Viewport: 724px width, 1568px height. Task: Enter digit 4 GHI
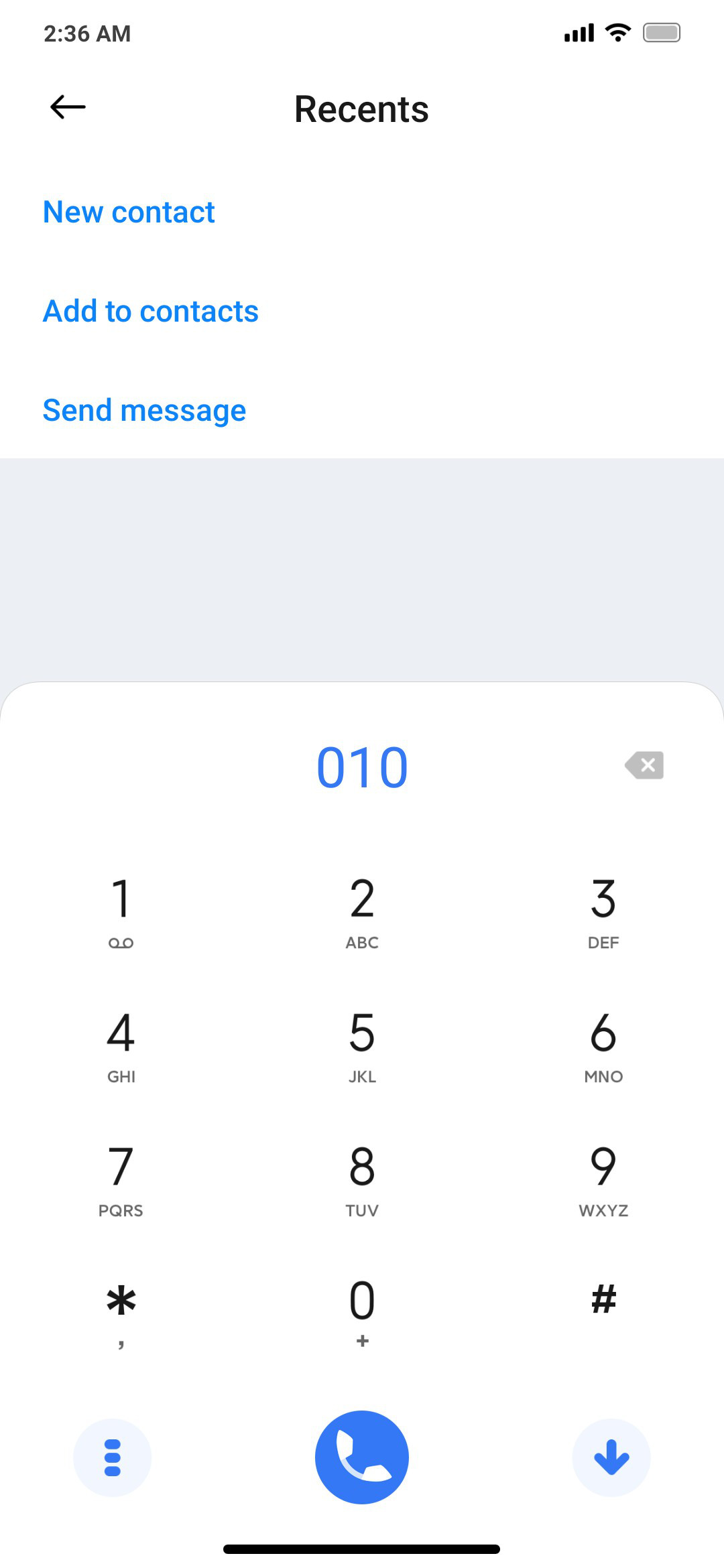121,1047
